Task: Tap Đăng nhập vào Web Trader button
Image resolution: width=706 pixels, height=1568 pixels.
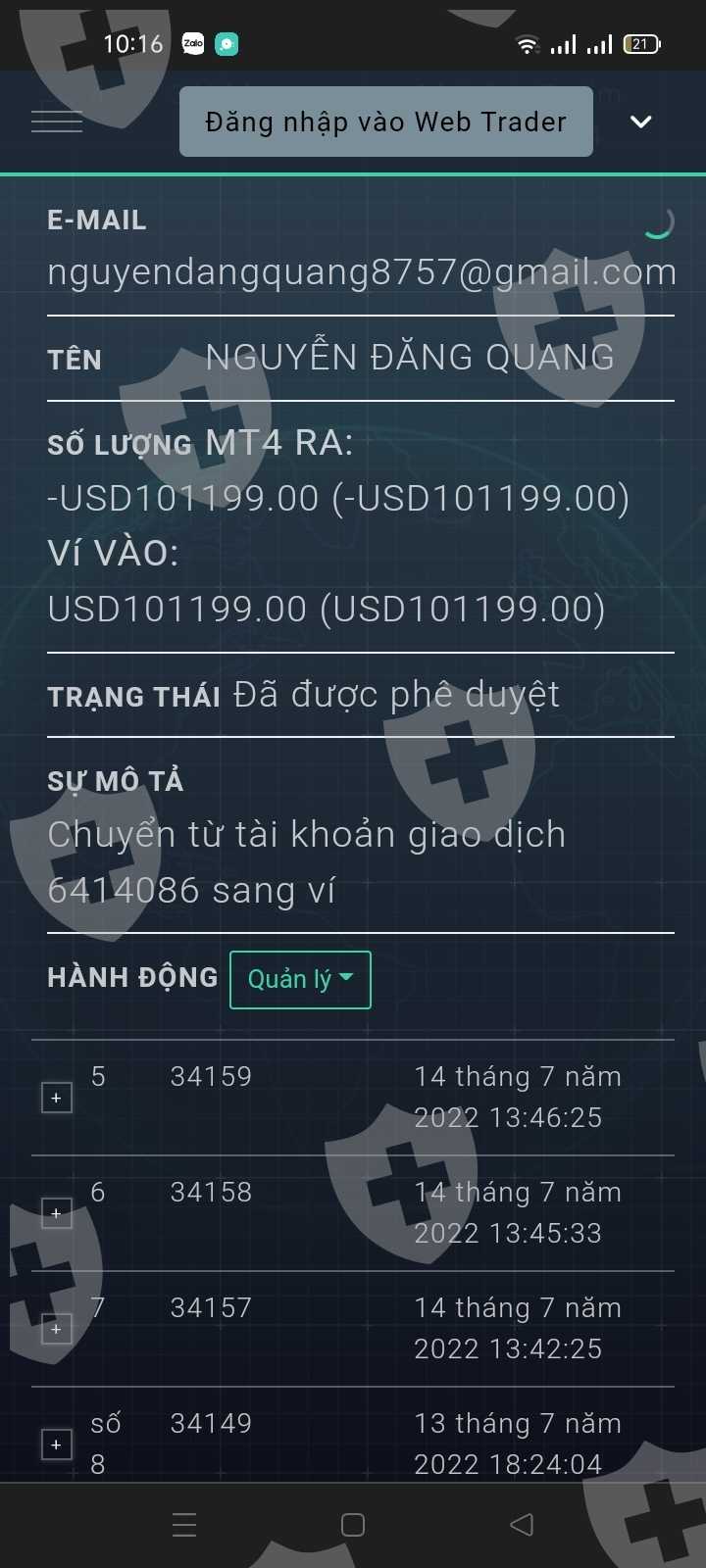Action: (386, 122)
